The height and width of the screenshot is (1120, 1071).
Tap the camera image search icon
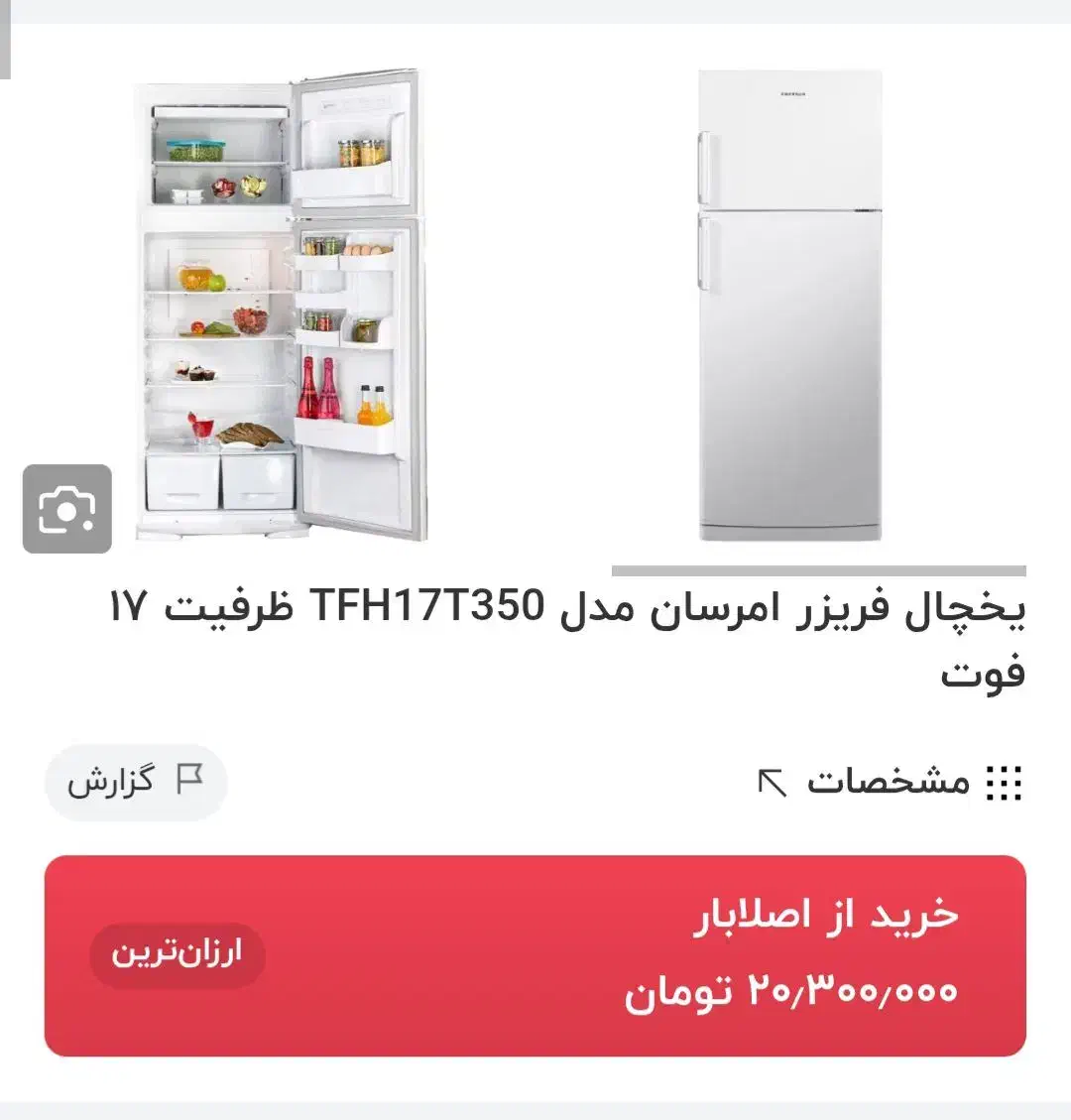(67, 509)
